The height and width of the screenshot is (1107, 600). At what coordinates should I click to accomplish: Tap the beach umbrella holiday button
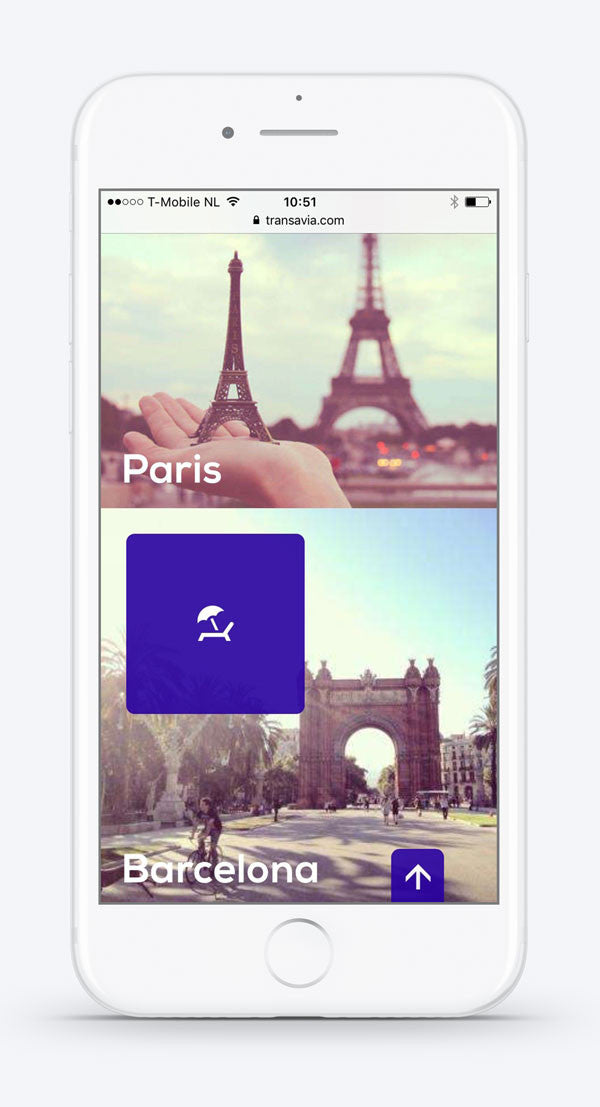(215, 623)
